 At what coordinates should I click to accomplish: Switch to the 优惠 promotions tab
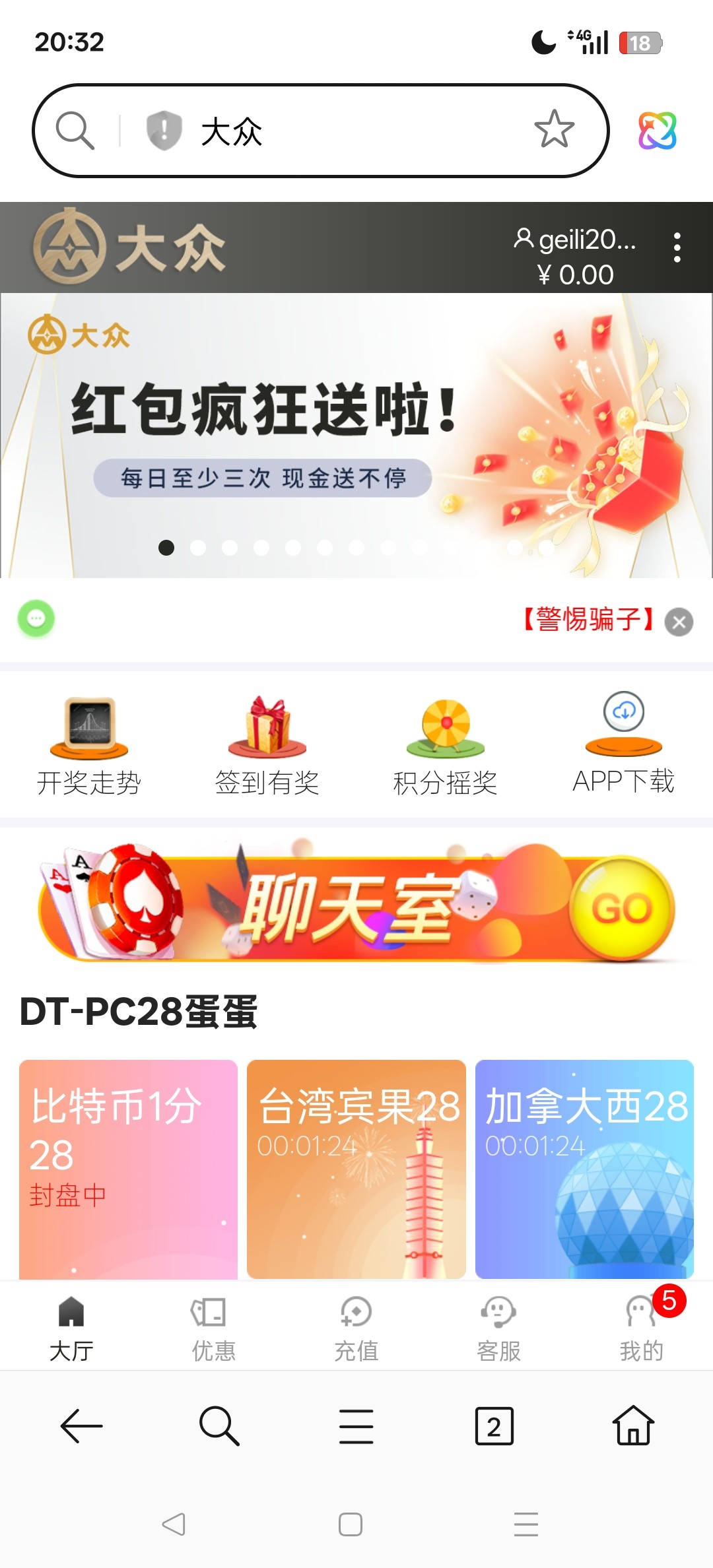(x=213, y=1325)
